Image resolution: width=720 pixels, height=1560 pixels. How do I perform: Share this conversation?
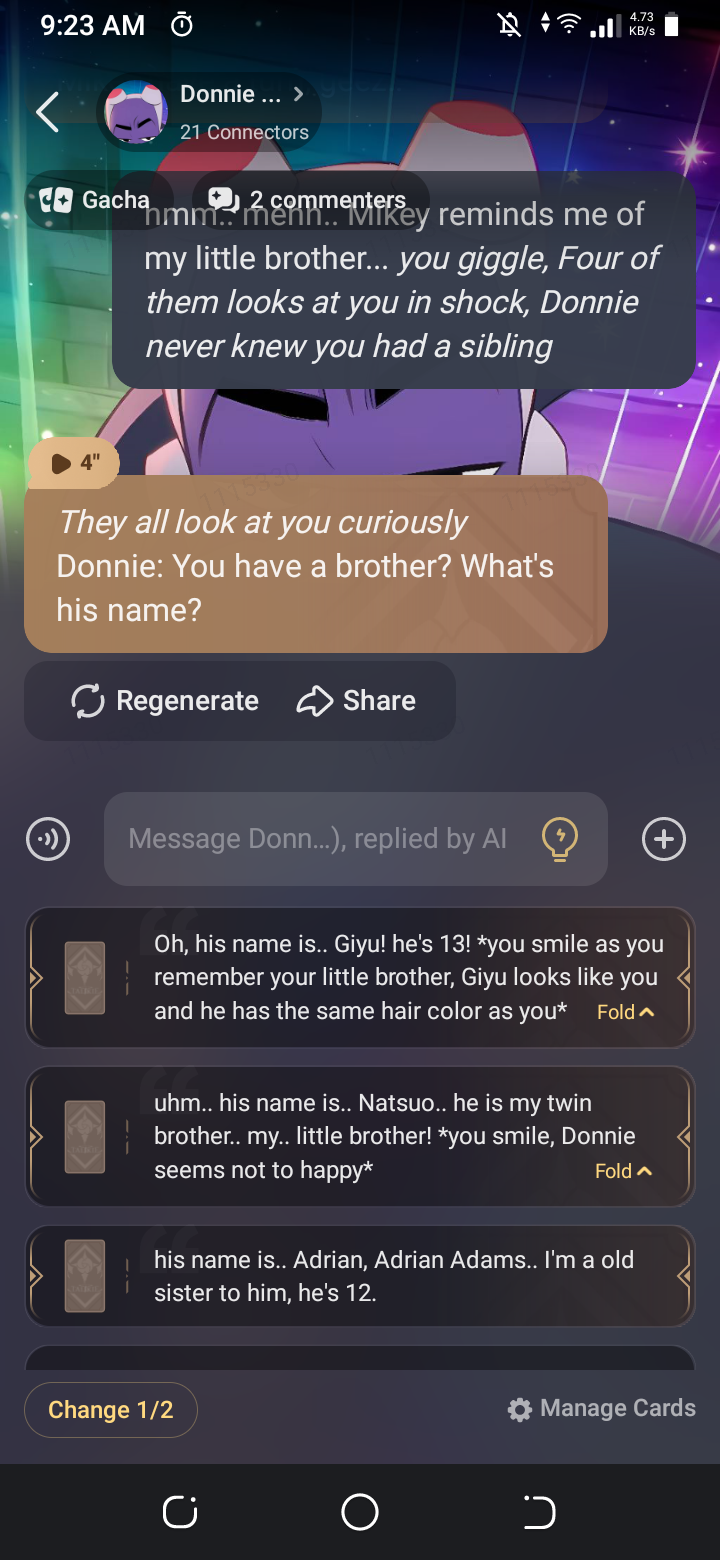(x=357, y=701)
